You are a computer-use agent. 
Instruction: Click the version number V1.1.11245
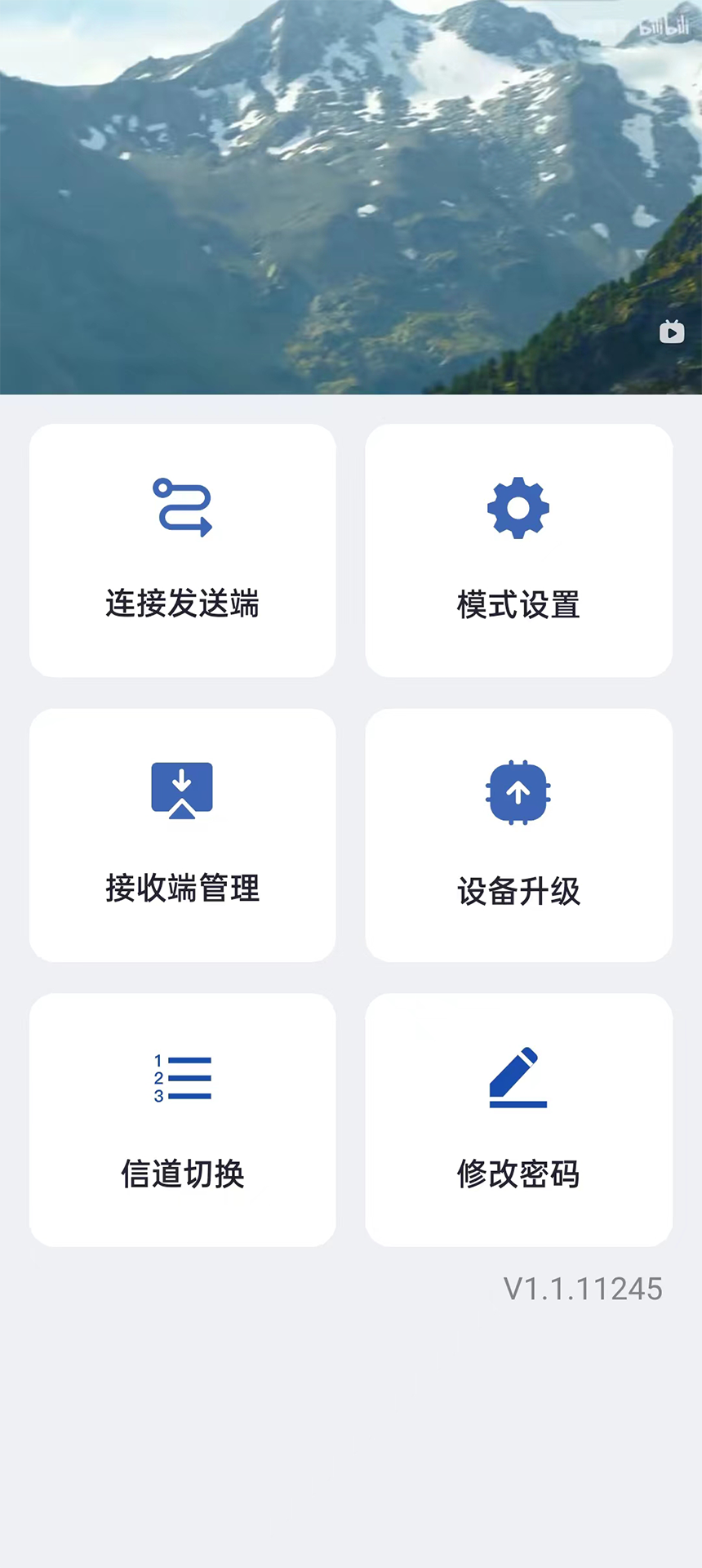click(x=583, y=1289)
